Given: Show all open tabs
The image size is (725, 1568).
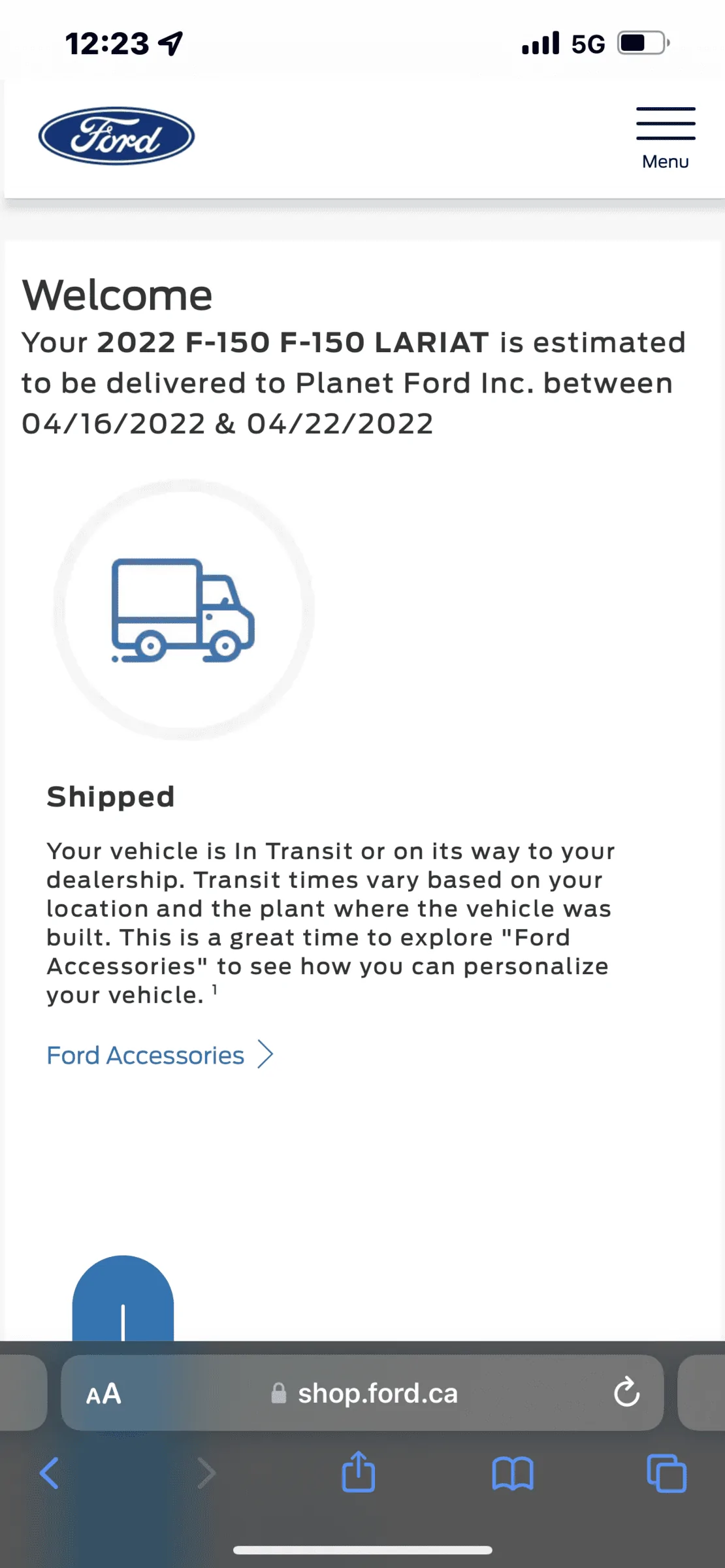Looking at the screenshot, I should click(x=666, y=1473).
